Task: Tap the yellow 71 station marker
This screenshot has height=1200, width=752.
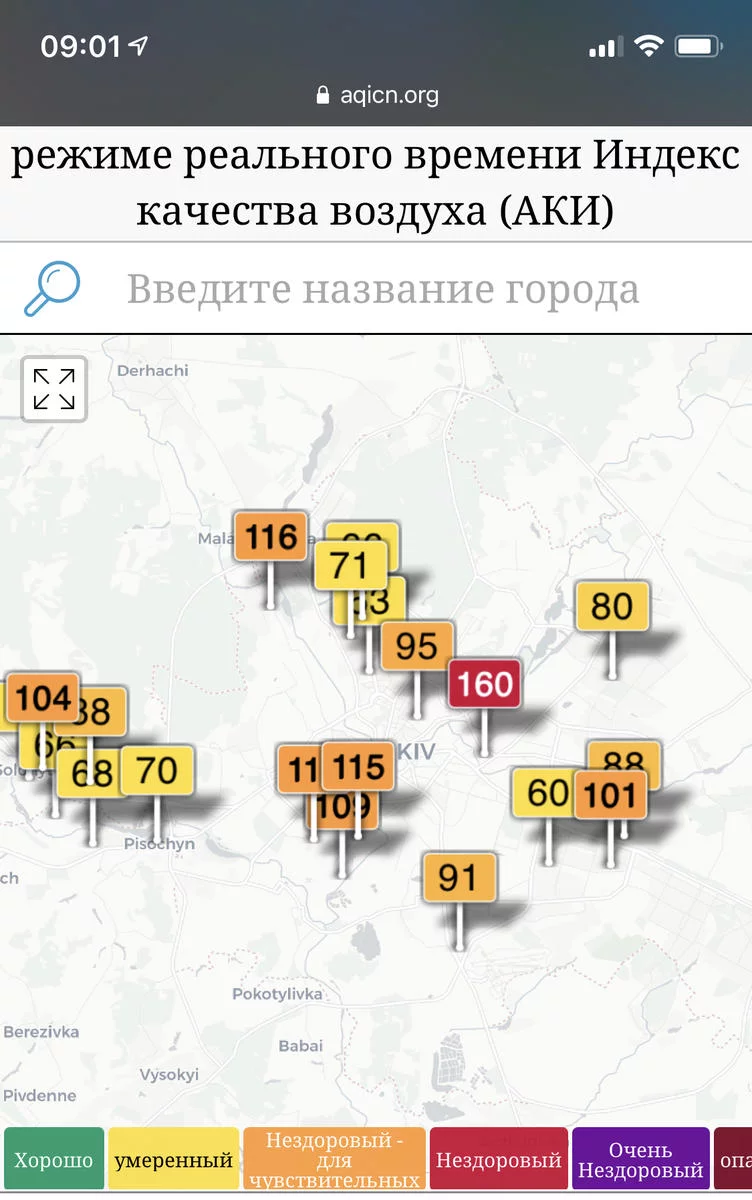Action: click(350, 566)
